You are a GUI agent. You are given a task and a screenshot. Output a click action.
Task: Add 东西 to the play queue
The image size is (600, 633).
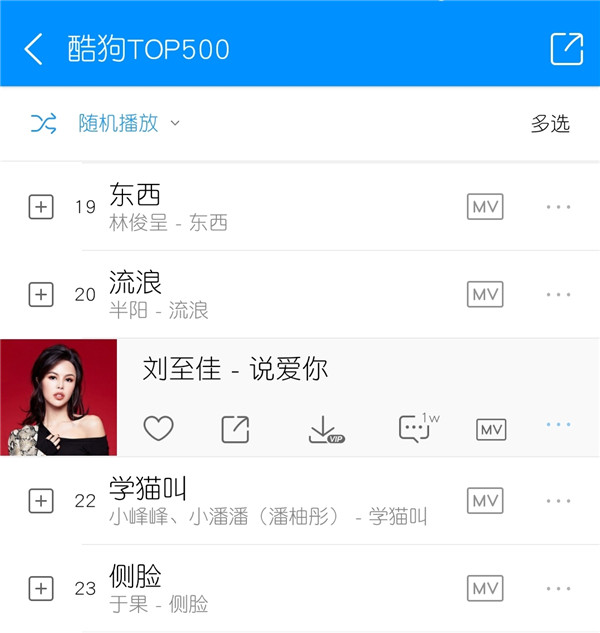coord(40,207)
